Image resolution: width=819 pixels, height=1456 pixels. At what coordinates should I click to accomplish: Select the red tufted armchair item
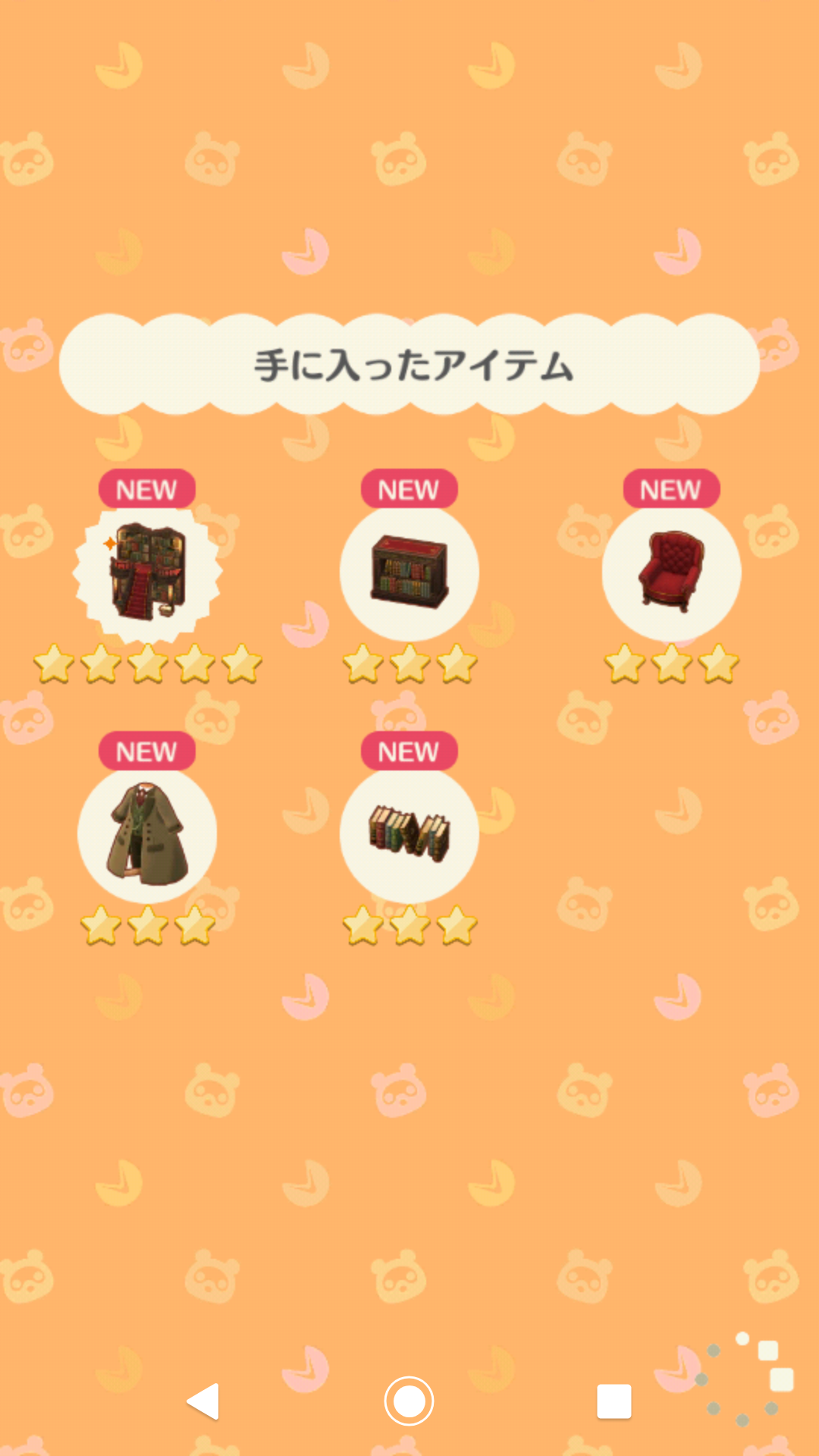[671, 573]
